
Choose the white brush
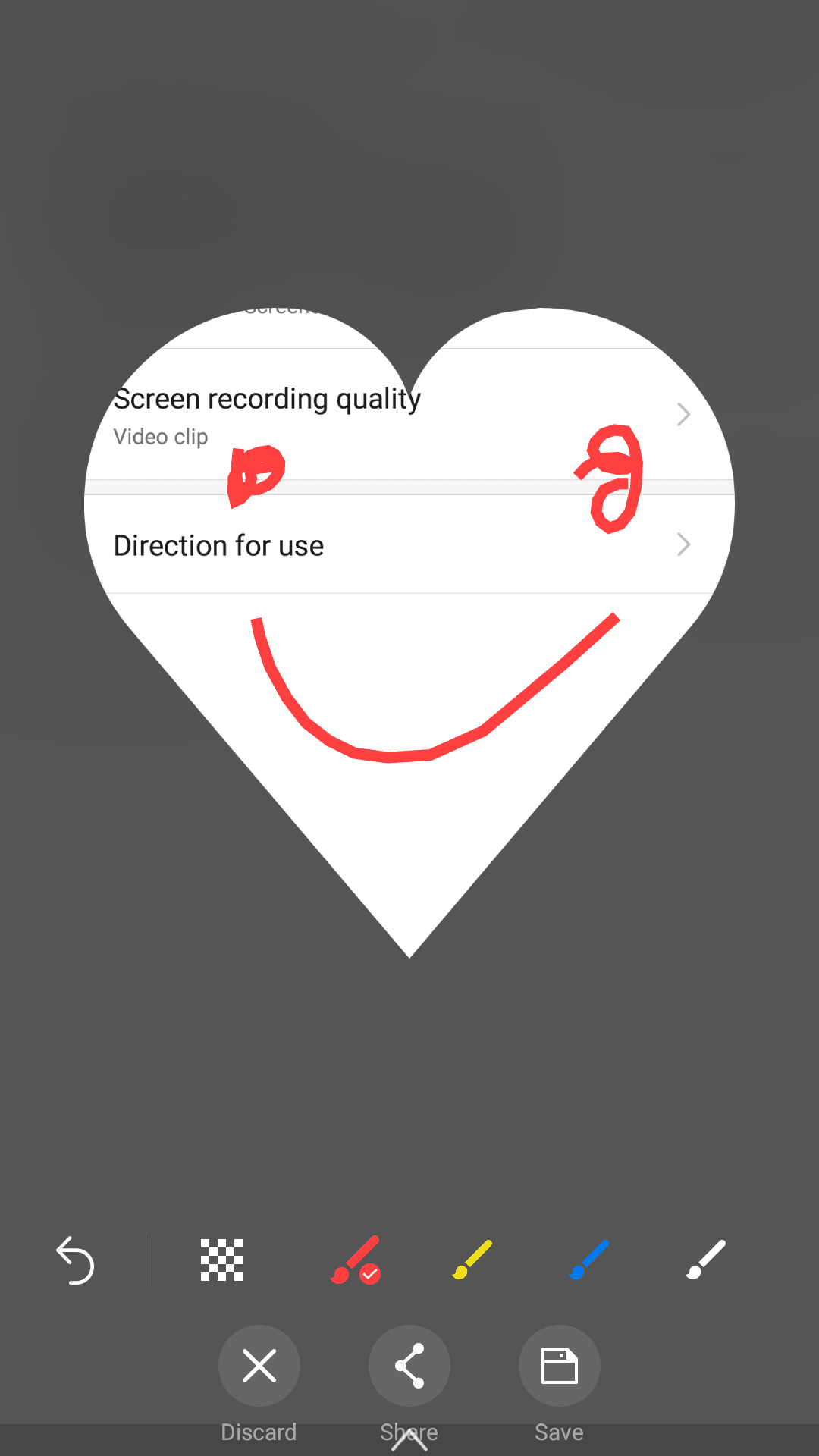click(706, 1260)
